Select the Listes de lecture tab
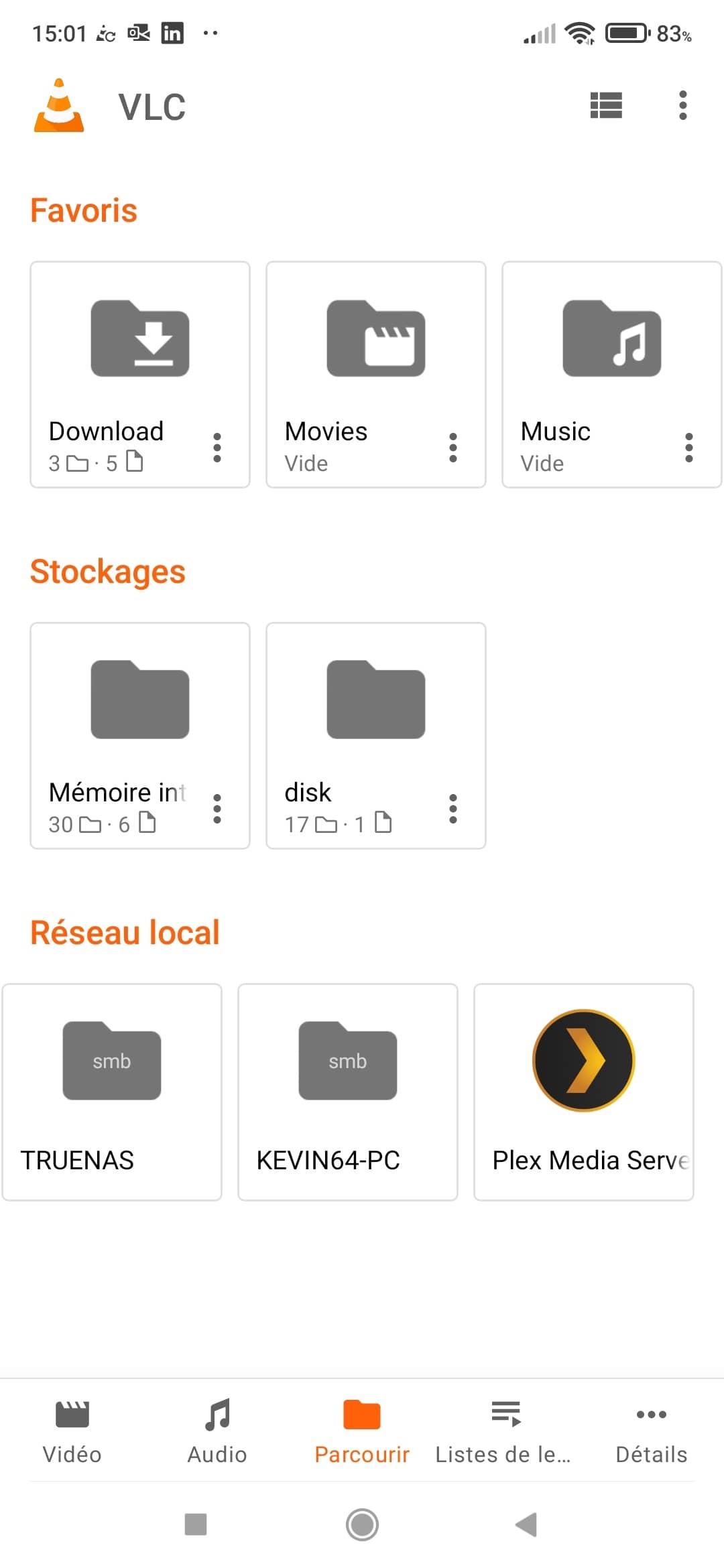The width and height of the screenshot is (724, 1568). (x=504, y=1431)
